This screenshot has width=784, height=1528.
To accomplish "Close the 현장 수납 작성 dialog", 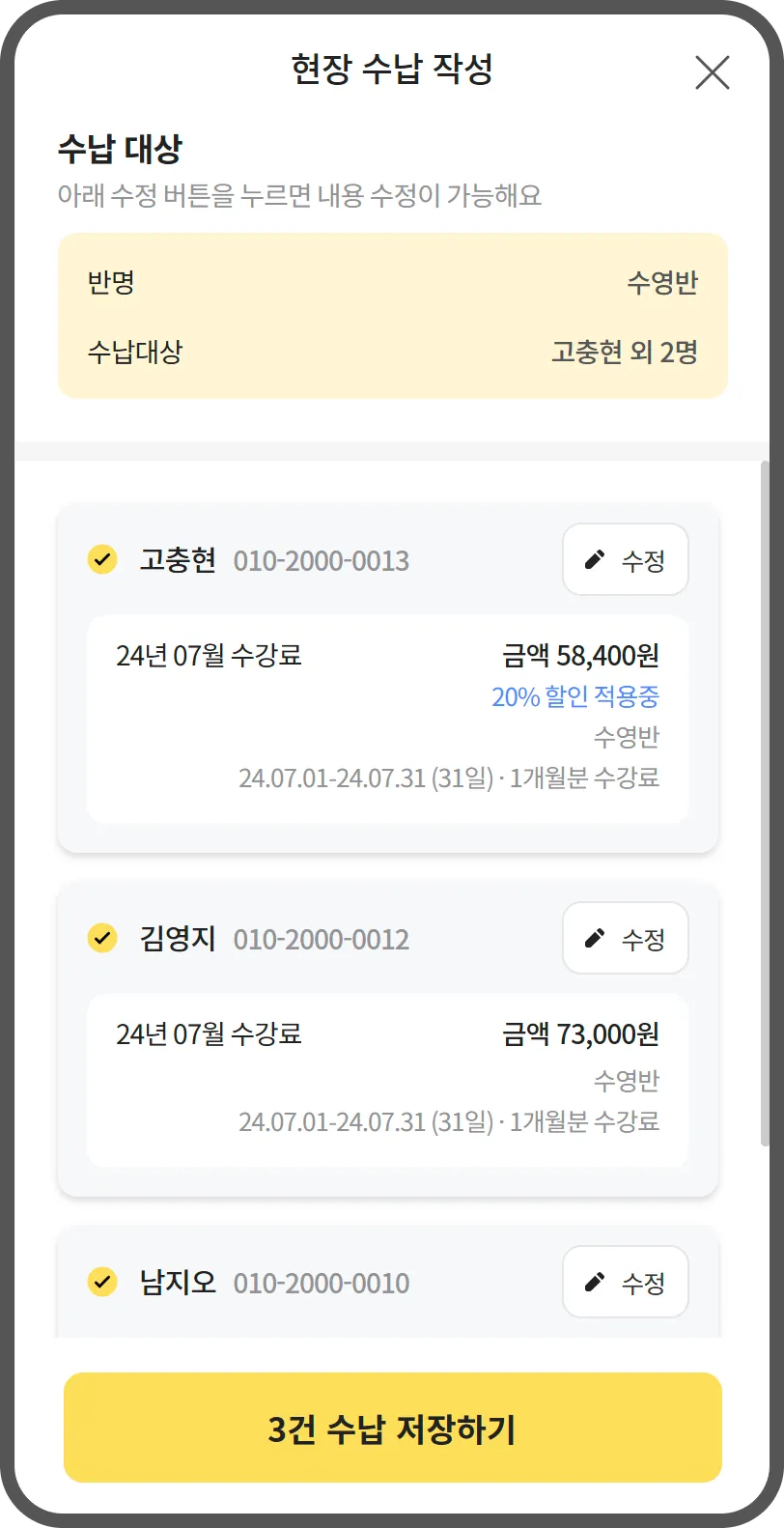I will pos(713,72).
